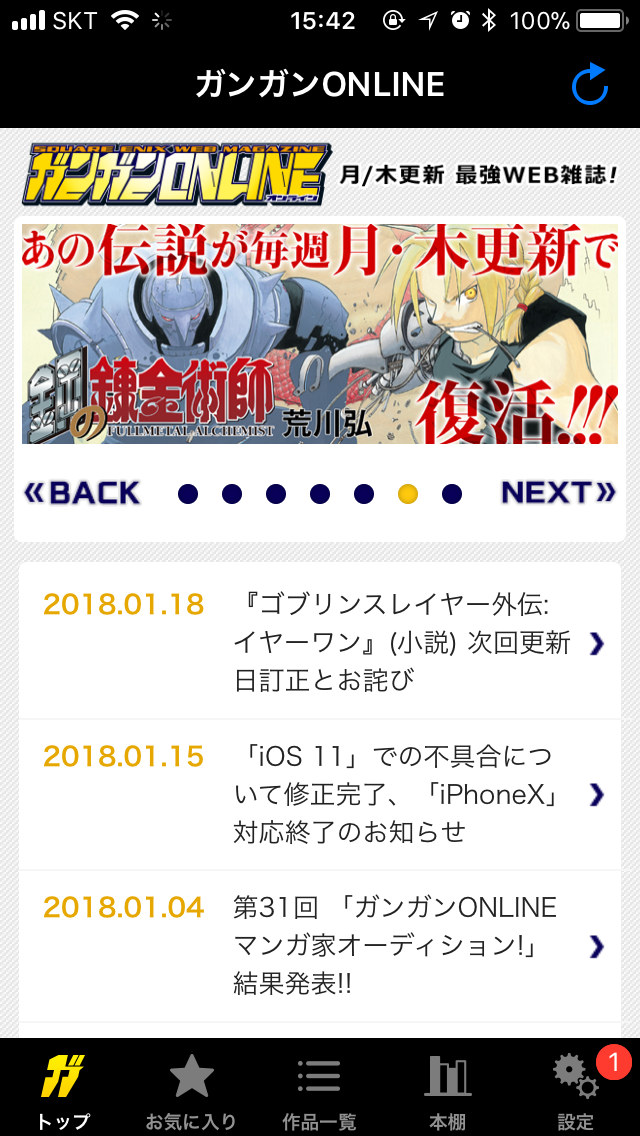
Task: Advance the banner with NEXT
Action: [558, 493]
